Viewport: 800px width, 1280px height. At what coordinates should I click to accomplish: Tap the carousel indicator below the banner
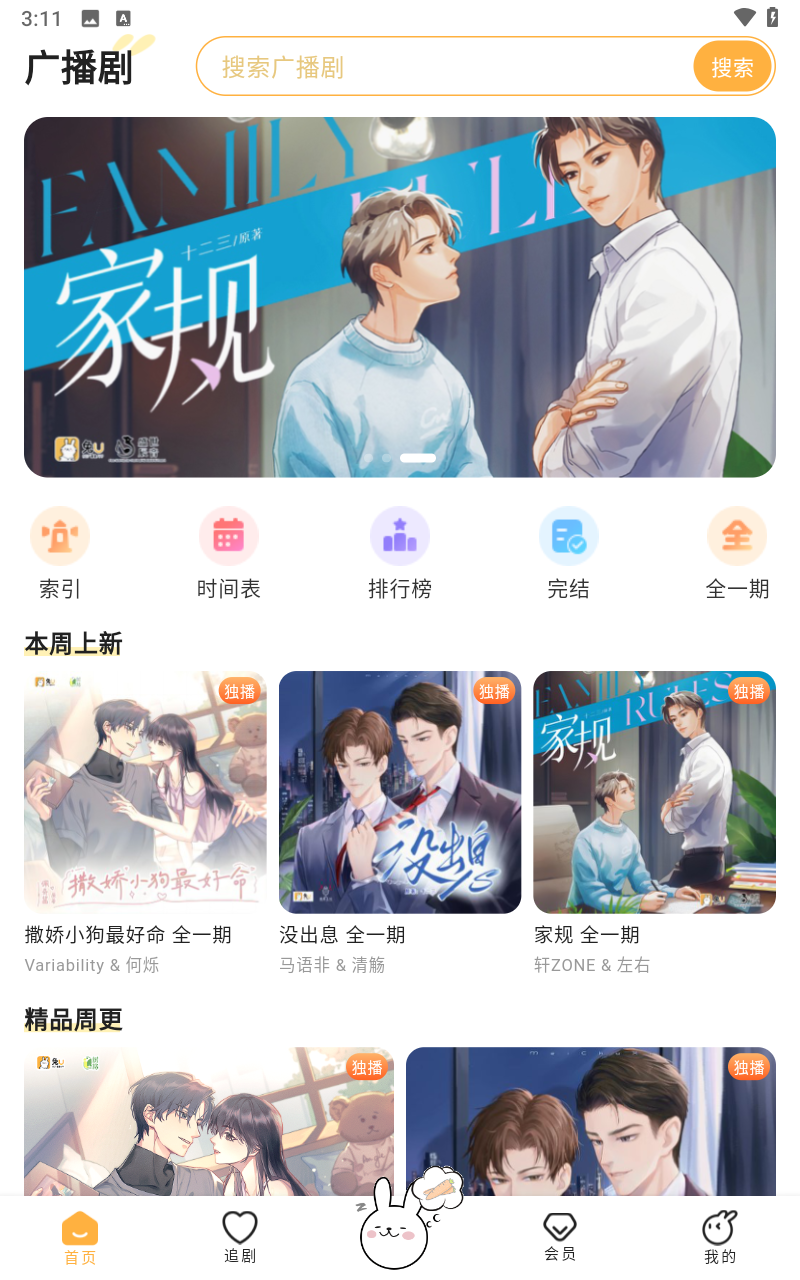[x=418, y=458]
